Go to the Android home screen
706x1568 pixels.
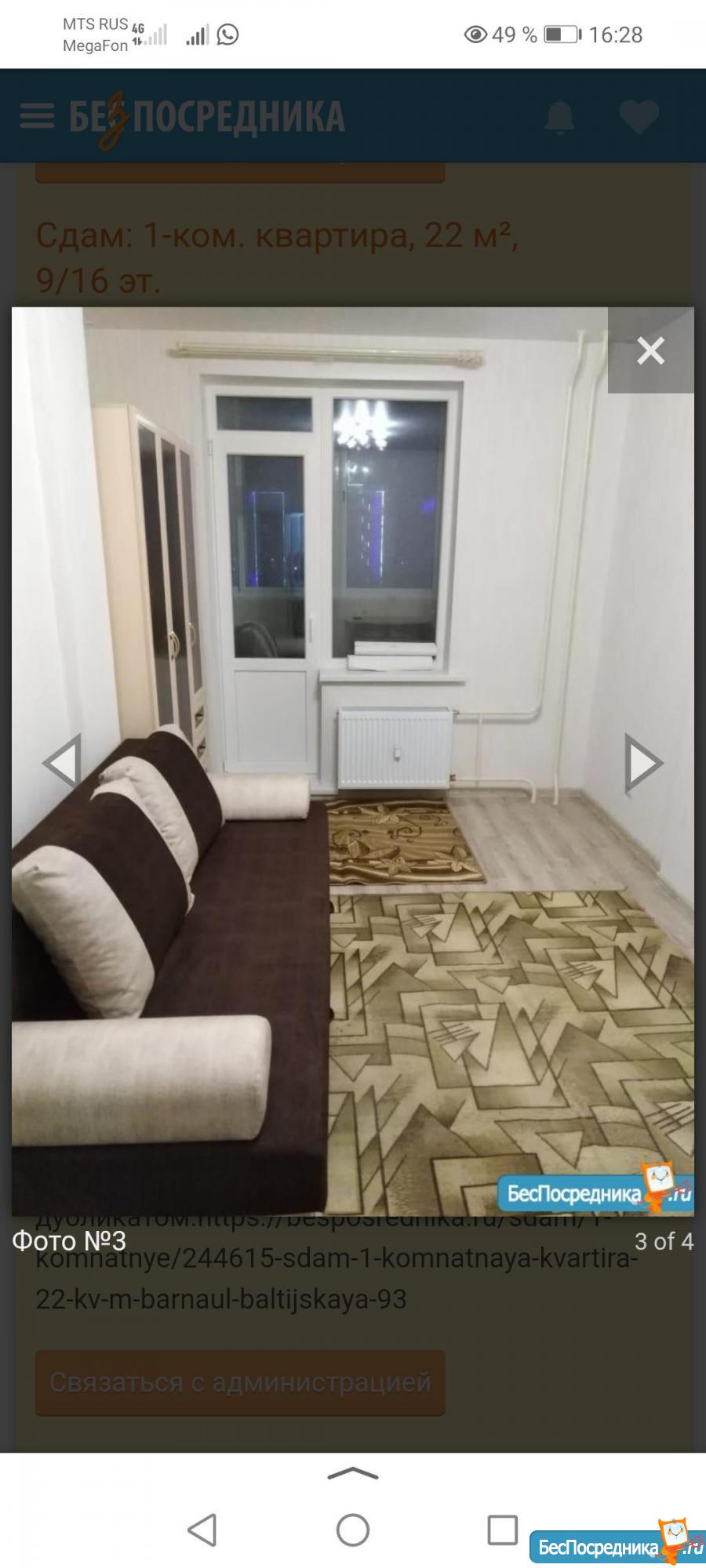click(353, 1530)
